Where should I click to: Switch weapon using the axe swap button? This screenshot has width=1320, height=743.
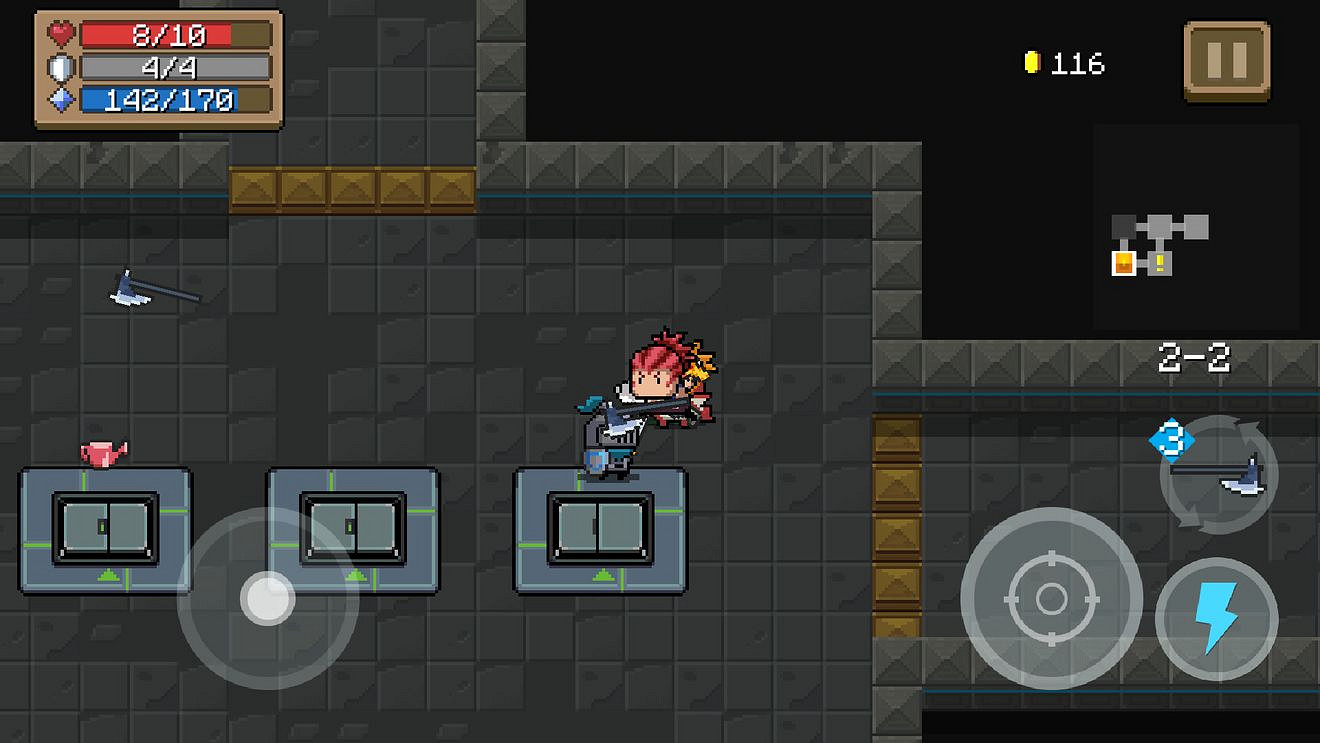pos(1218,474)
